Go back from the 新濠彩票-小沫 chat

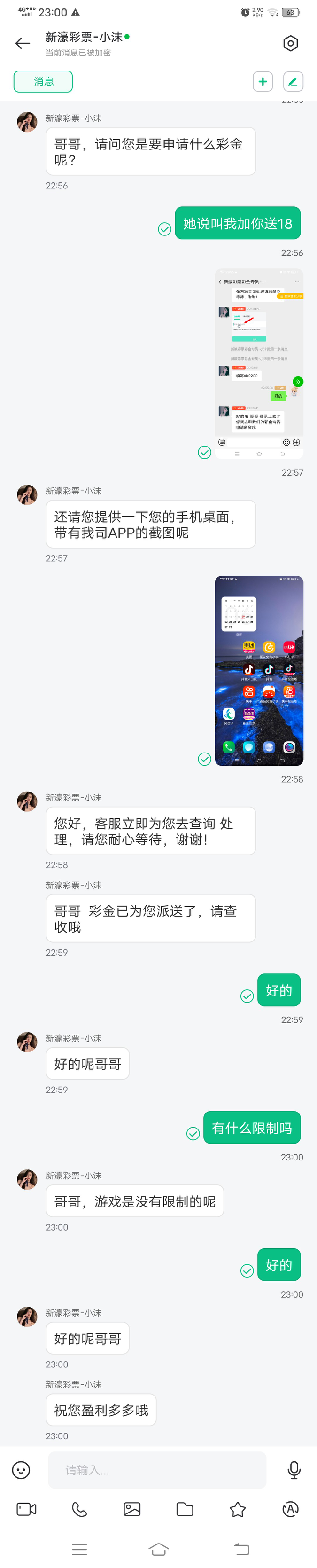click(x=23, y=43)
